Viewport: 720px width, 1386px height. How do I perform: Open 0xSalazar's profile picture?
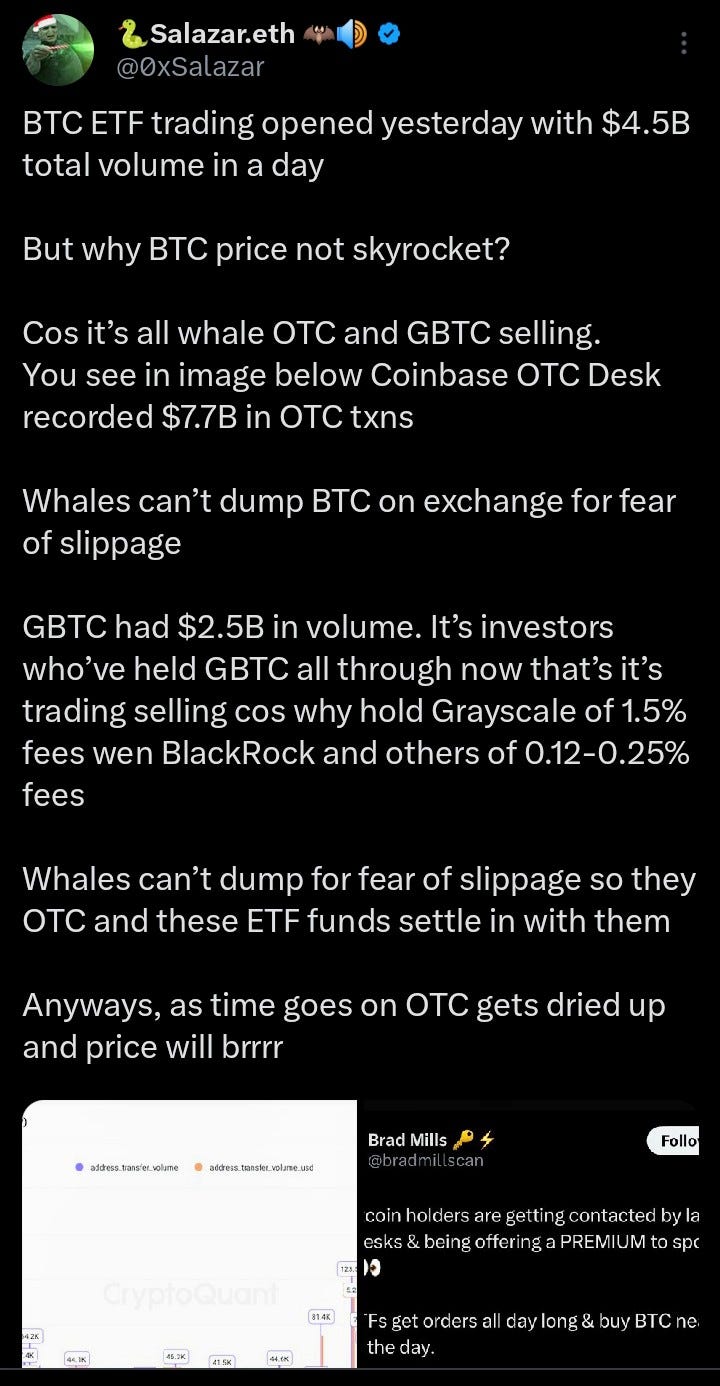58,51
